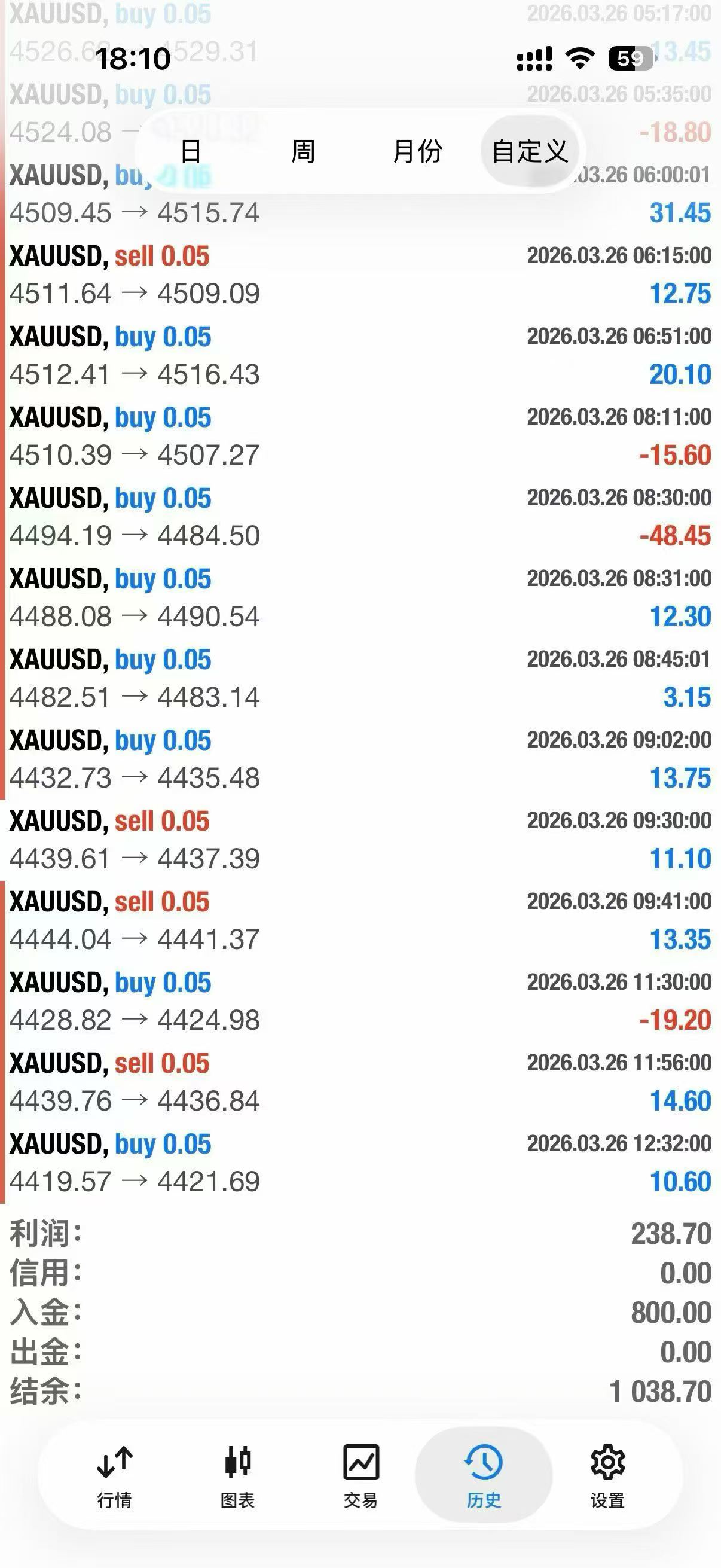View the buy trade with loss -15.60

(360, 436)
